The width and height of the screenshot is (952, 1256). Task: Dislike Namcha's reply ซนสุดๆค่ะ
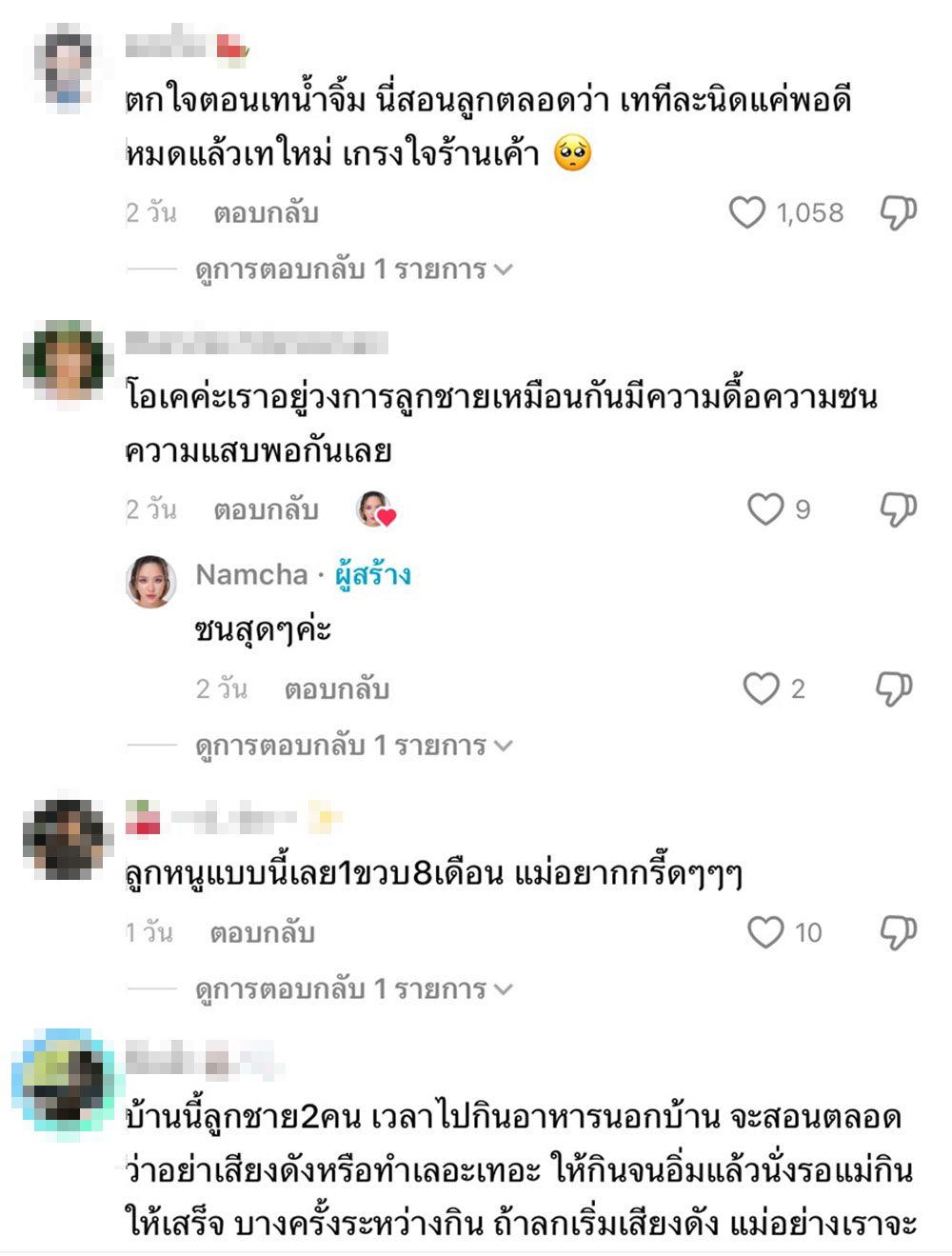894,688
